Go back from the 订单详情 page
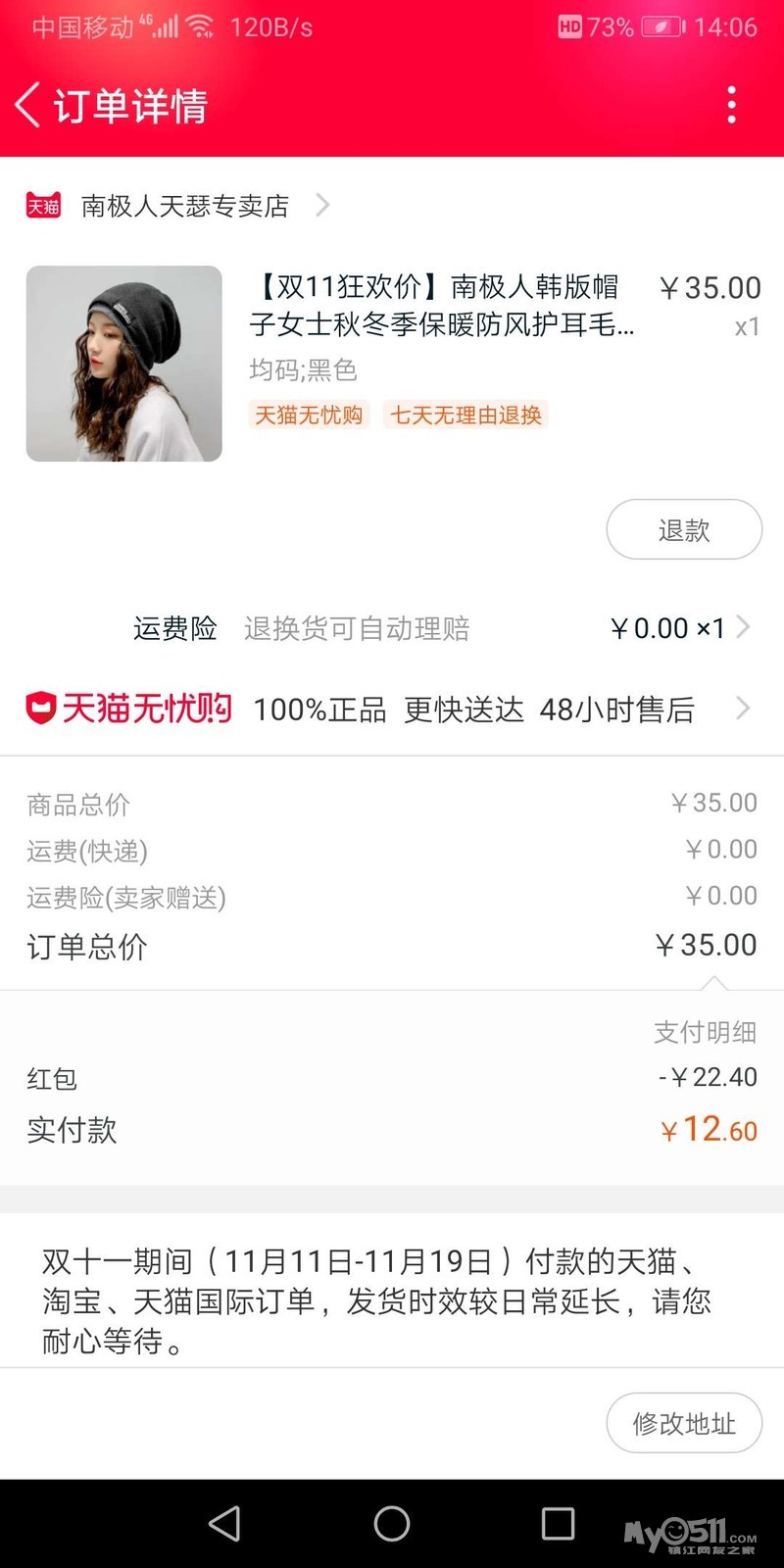 tap(29, 105)
